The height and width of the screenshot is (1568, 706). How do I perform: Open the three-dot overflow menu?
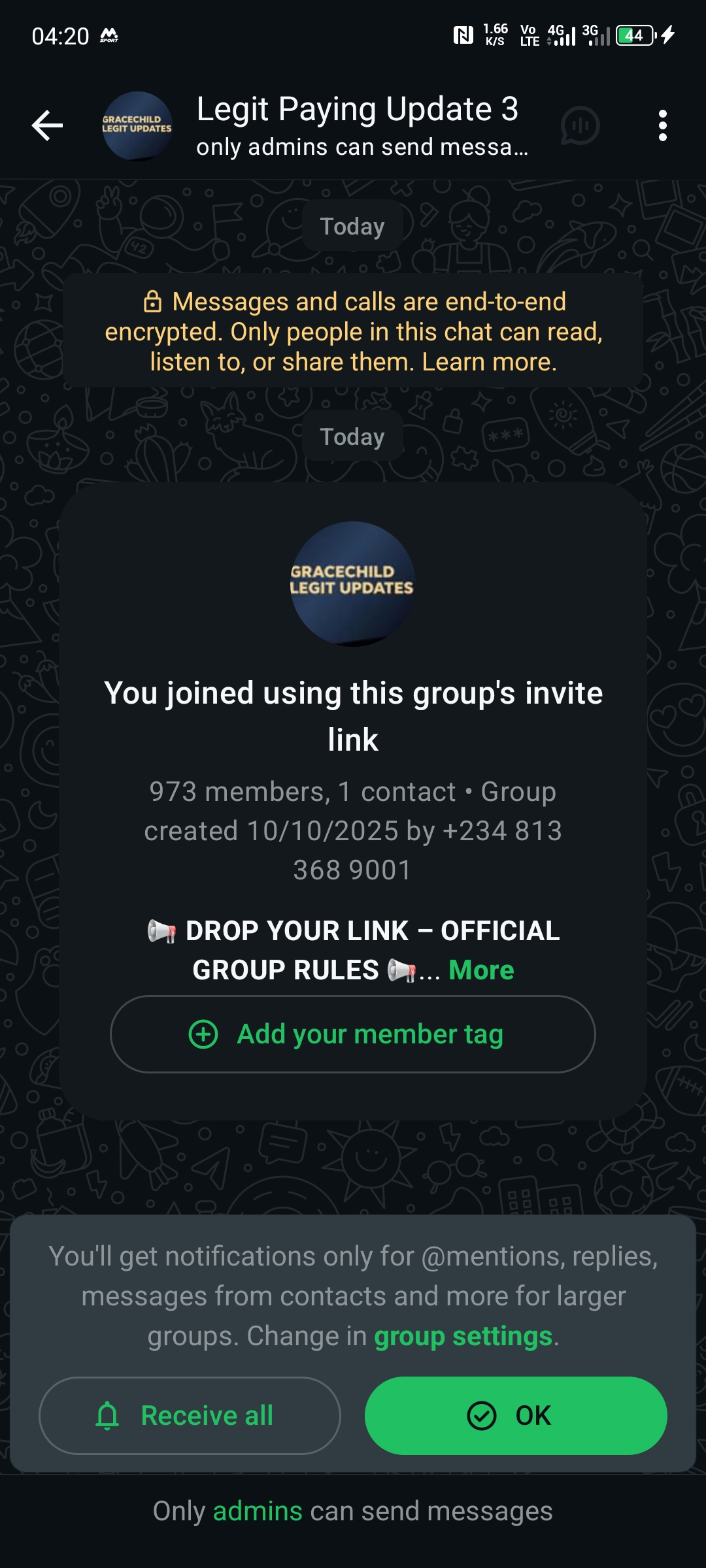[662, 125]
